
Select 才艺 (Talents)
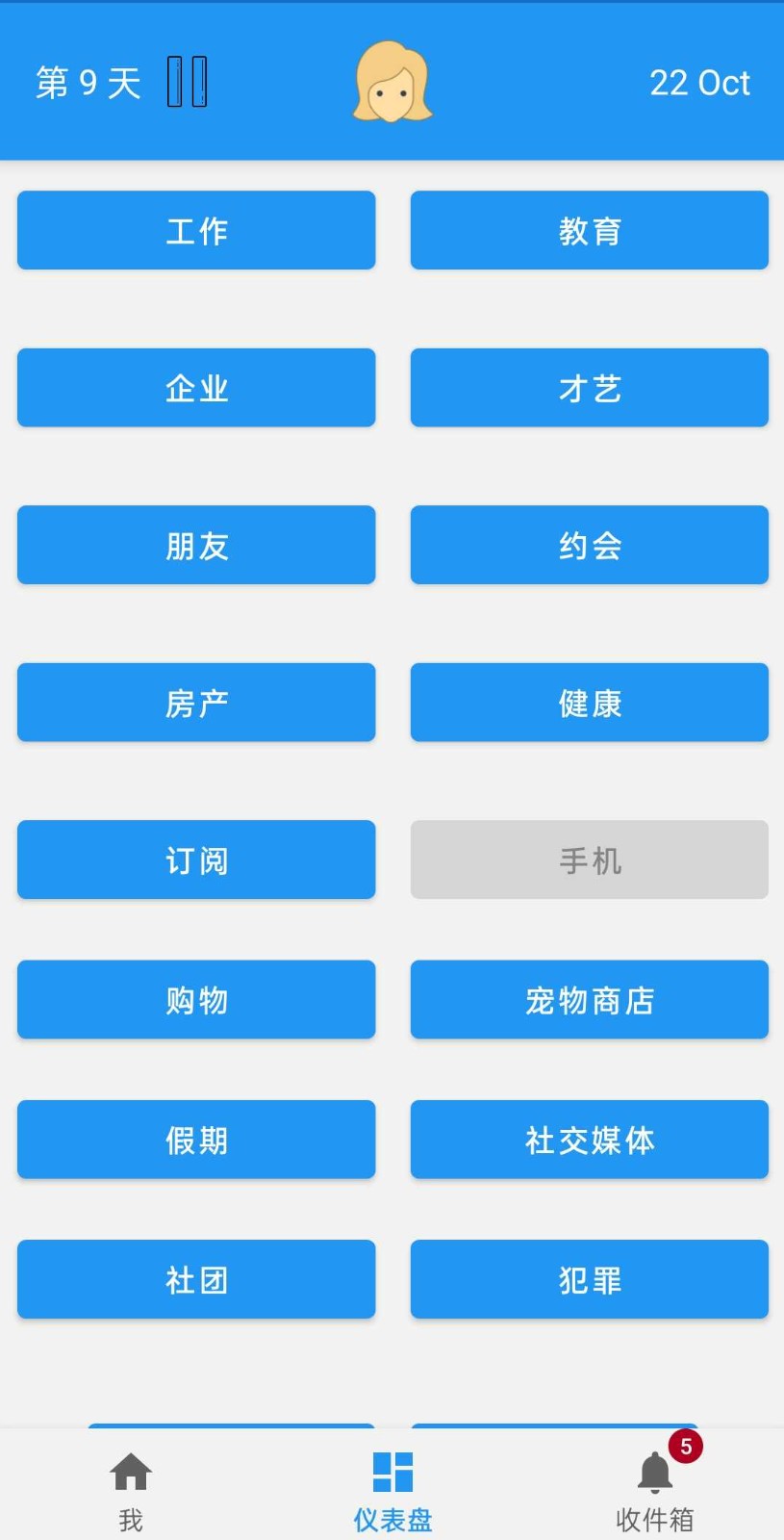point(589,388)
